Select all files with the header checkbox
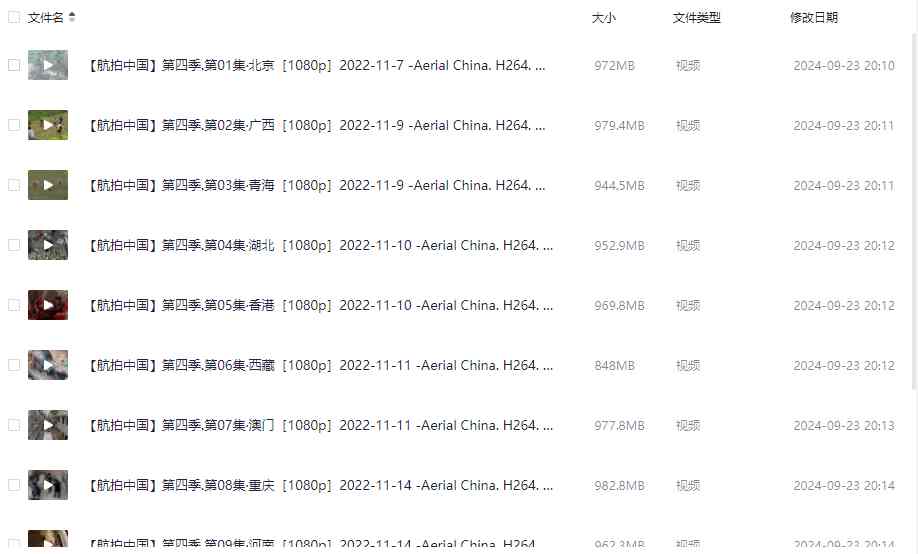This screenshot has width=918, height=554. [14, 18]
